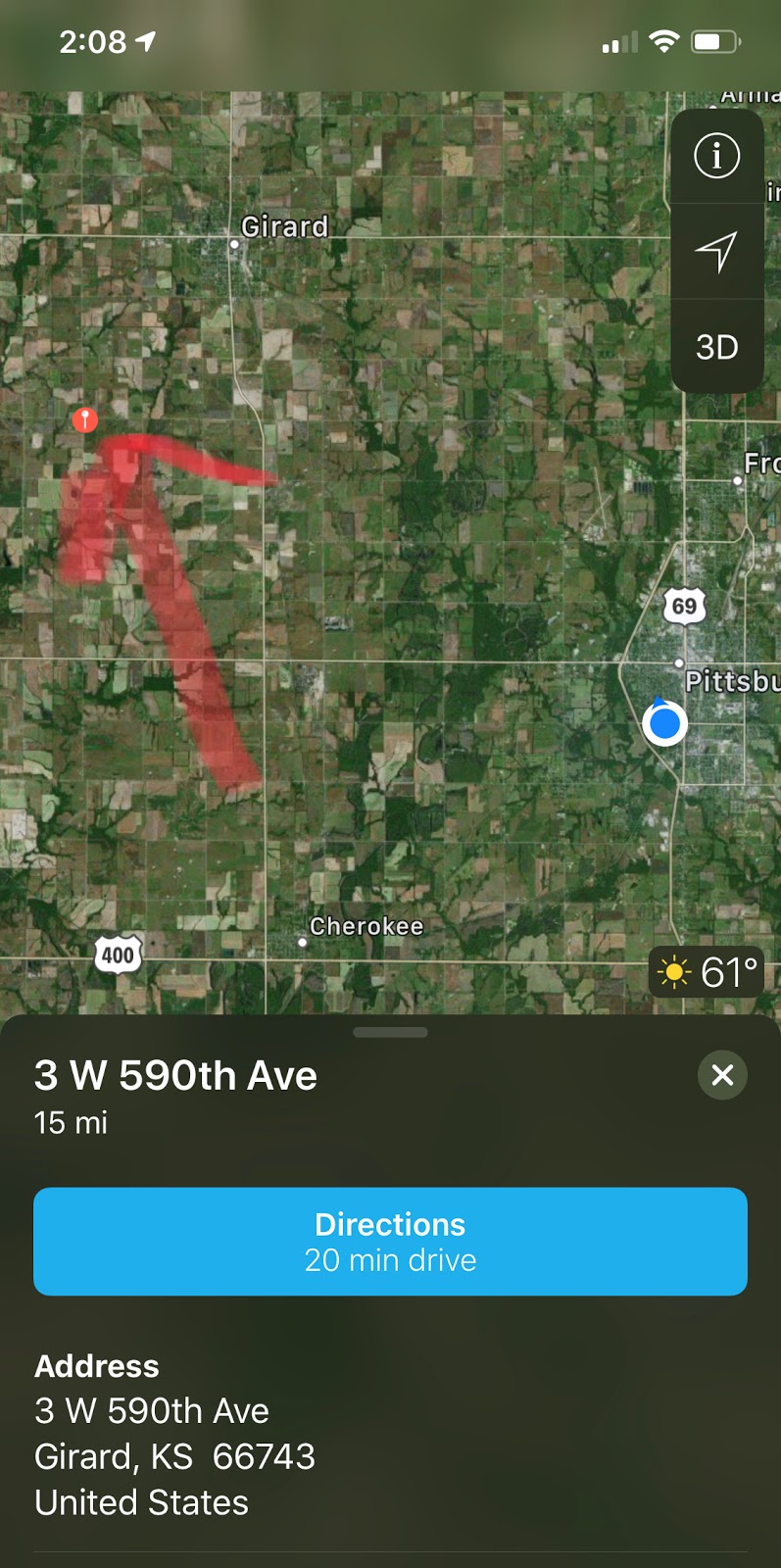Tap the red dropped pin marker
Viewport: 781px width, 1568px height.
click(85, 420)
